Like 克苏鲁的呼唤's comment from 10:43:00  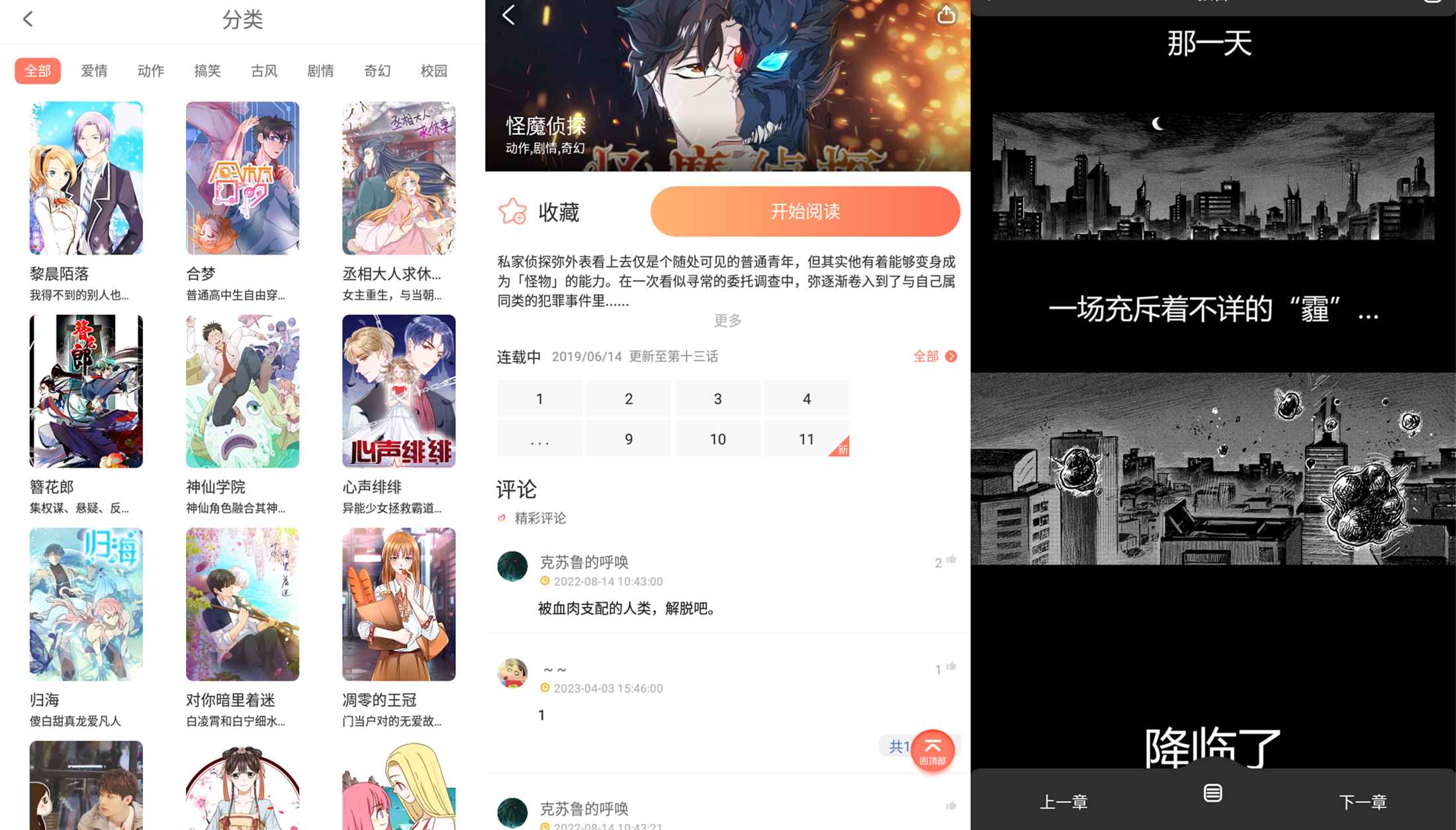pyautogui.click(x=950, y=560)
